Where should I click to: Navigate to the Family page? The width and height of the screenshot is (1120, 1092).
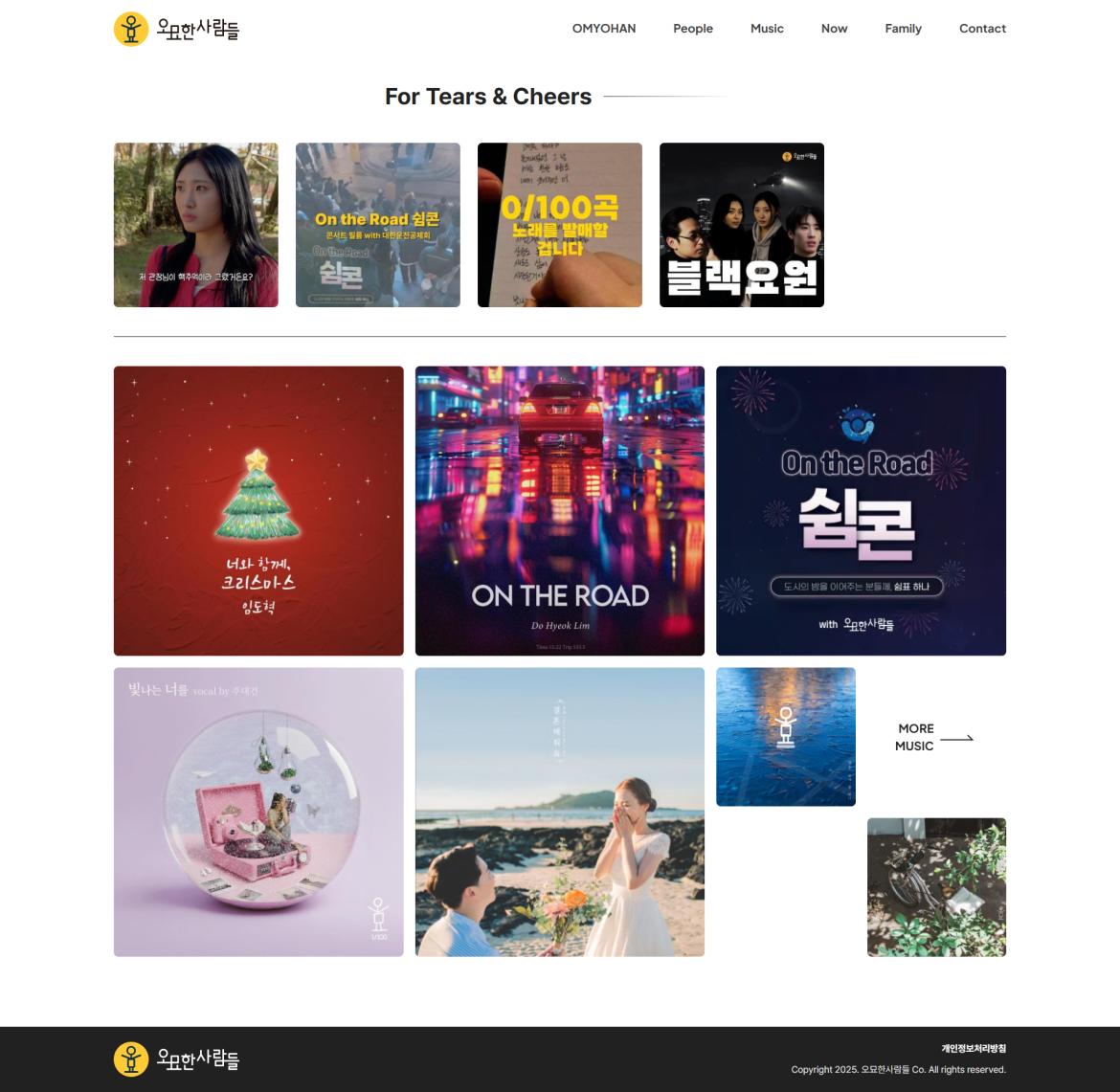903,29
